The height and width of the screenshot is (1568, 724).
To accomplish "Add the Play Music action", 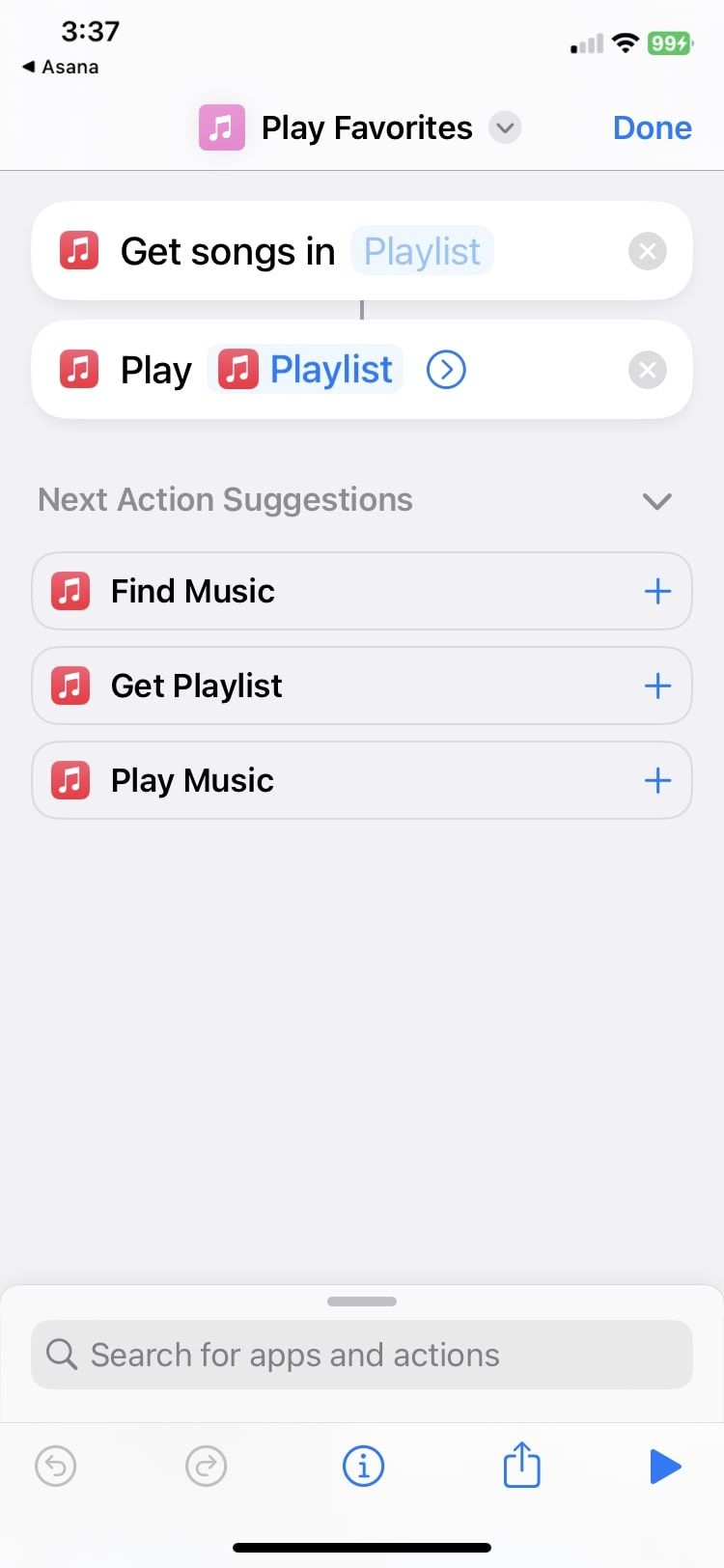I will tap(657, 780).
